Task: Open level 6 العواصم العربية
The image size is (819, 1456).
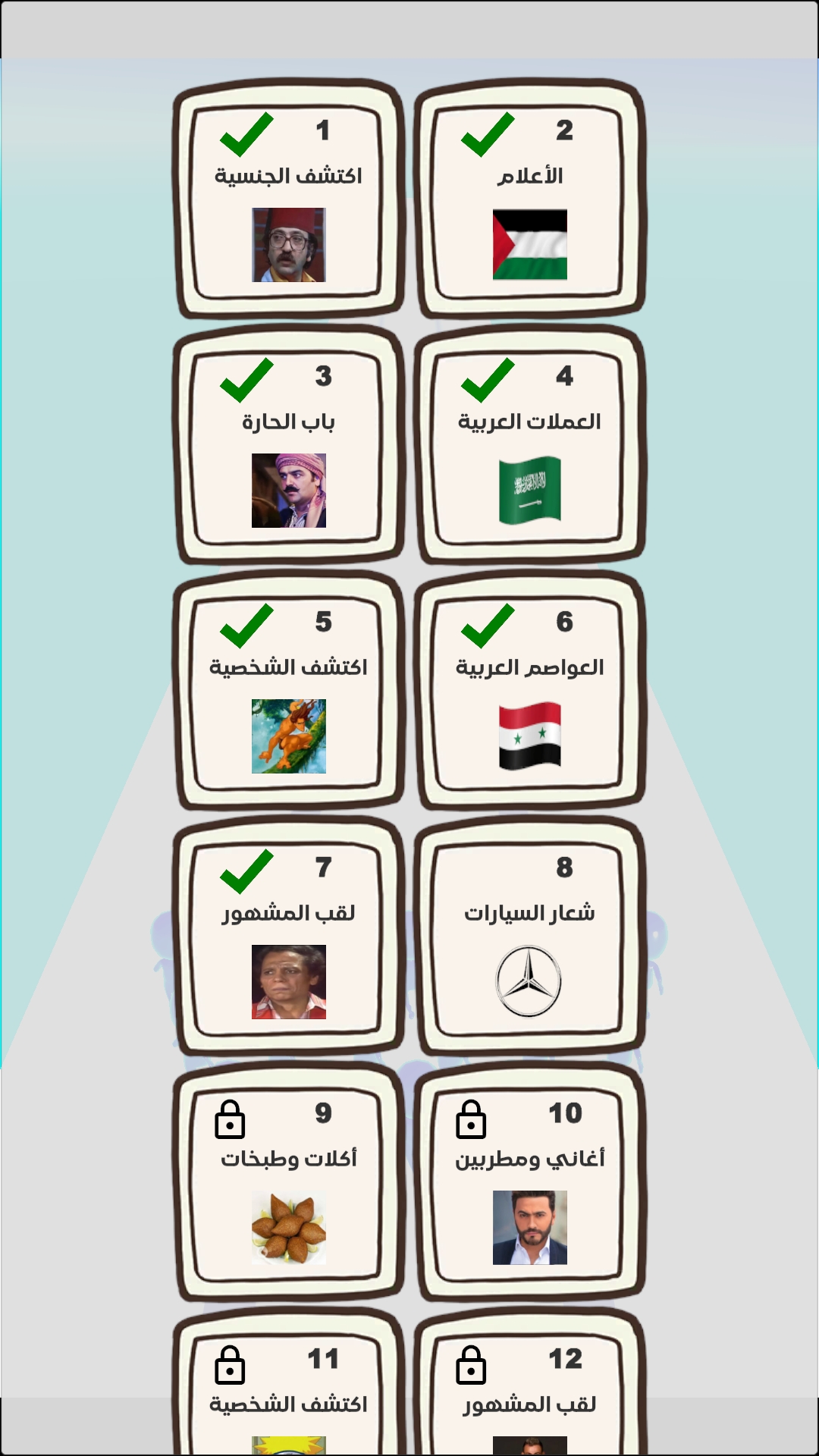Action: pyautogui.click(x=530, y=691)
